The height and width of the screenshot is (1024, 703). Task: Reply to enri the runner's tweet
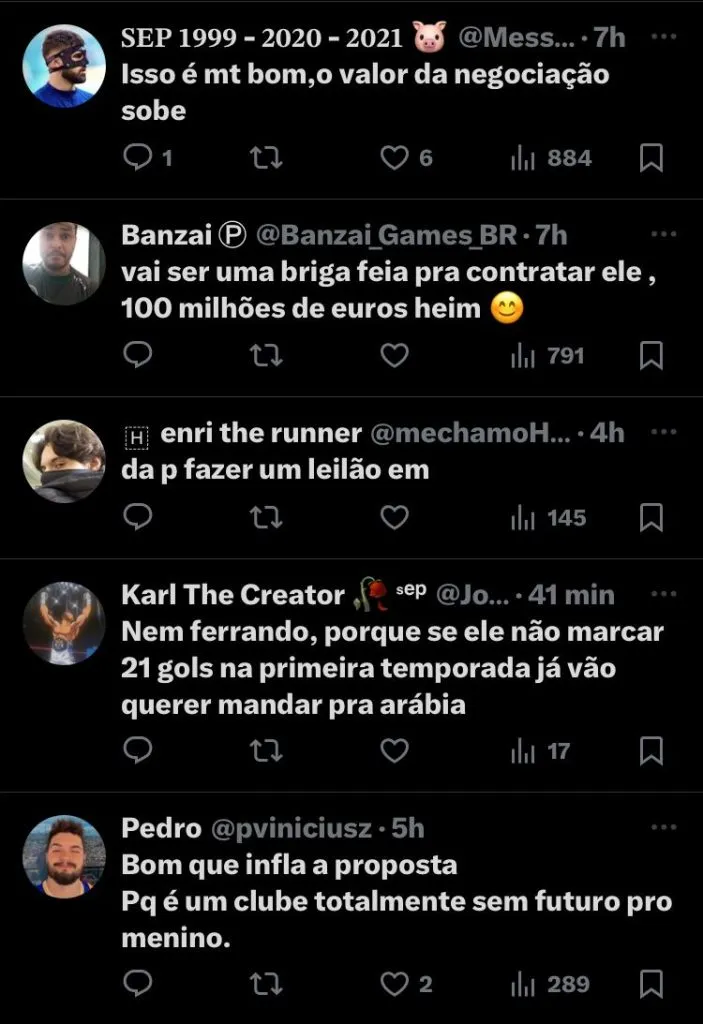click(x=137, y=517)
